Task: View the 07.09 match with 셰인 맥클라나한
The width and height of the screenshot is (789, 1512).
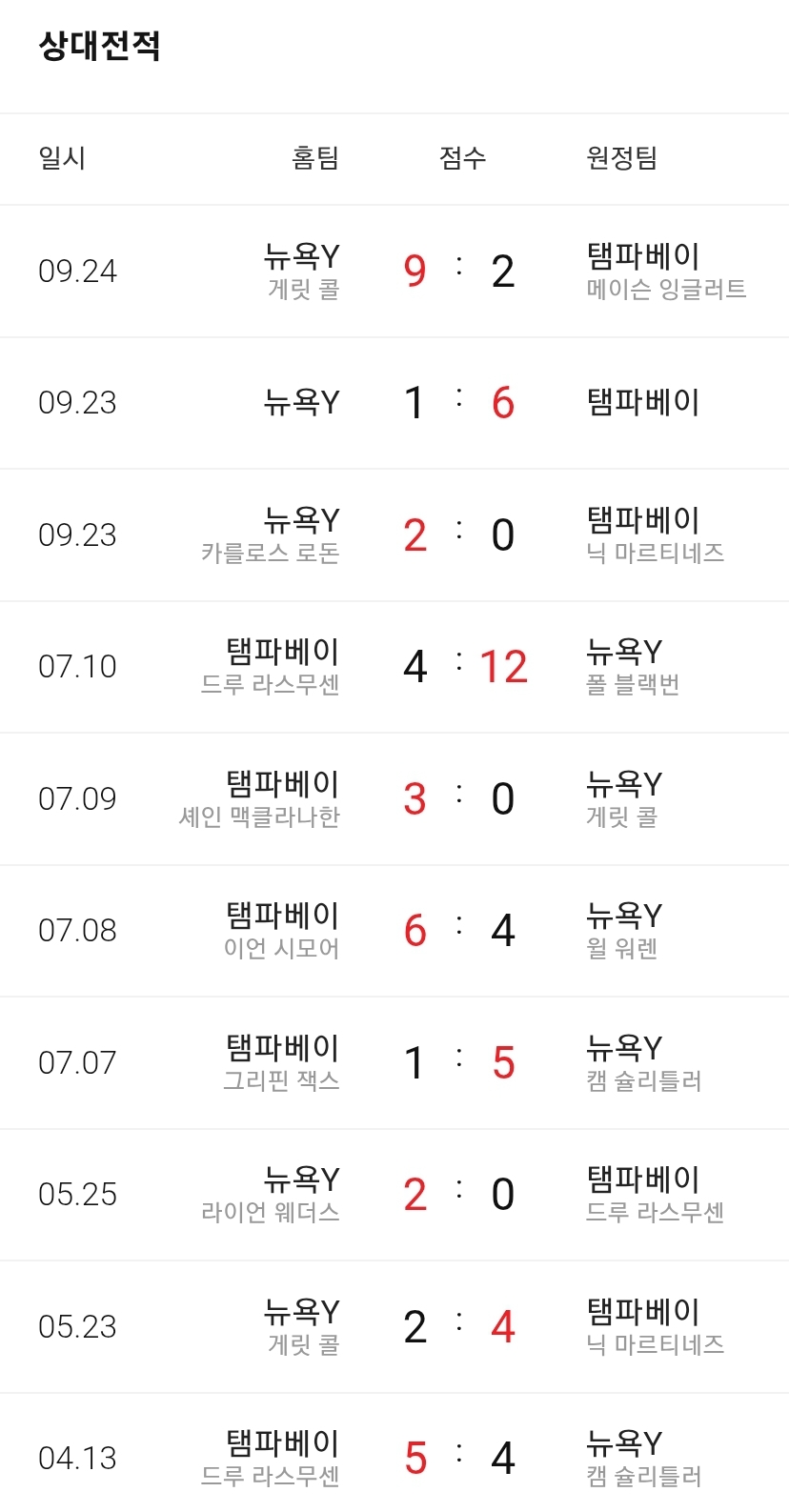Action: tap(394, 799)
